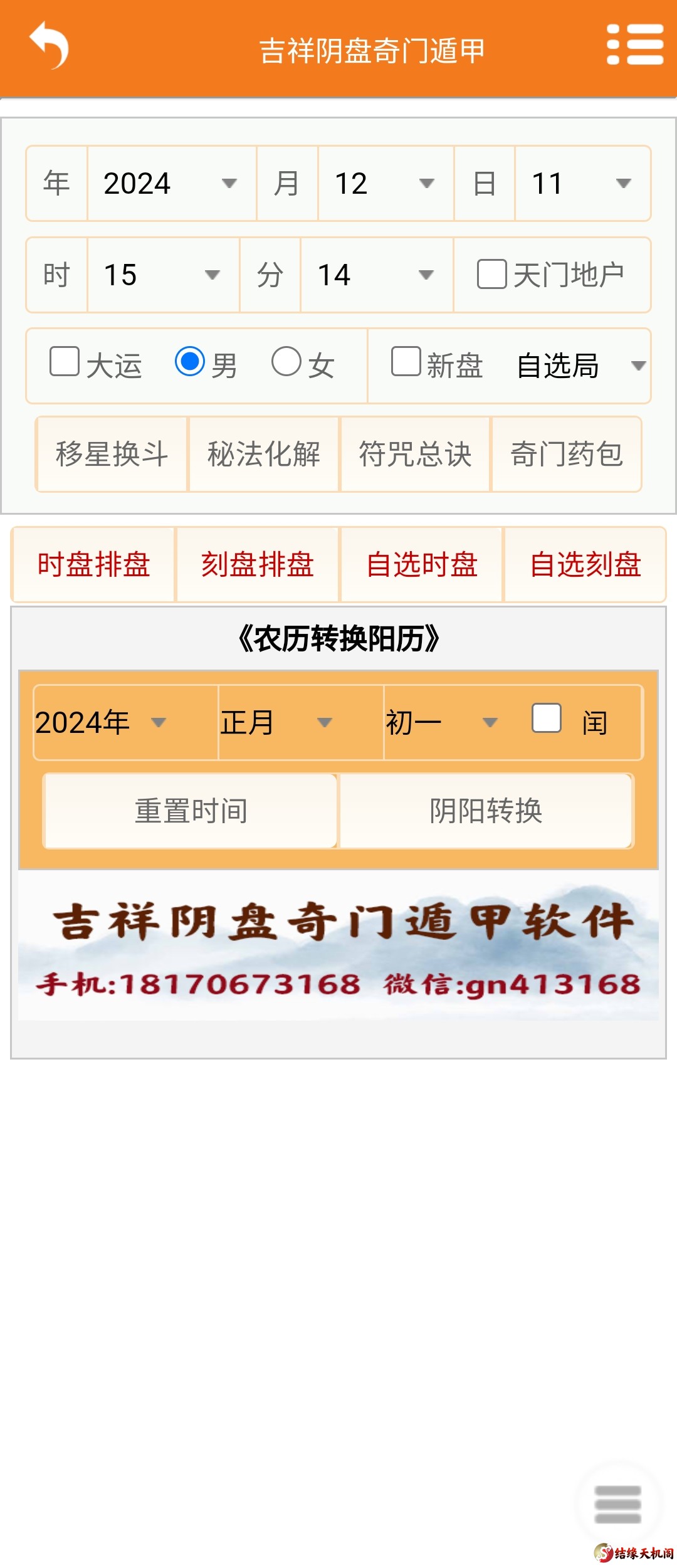Open the lunar month dropdown showing 正月

tap(300, 722)
